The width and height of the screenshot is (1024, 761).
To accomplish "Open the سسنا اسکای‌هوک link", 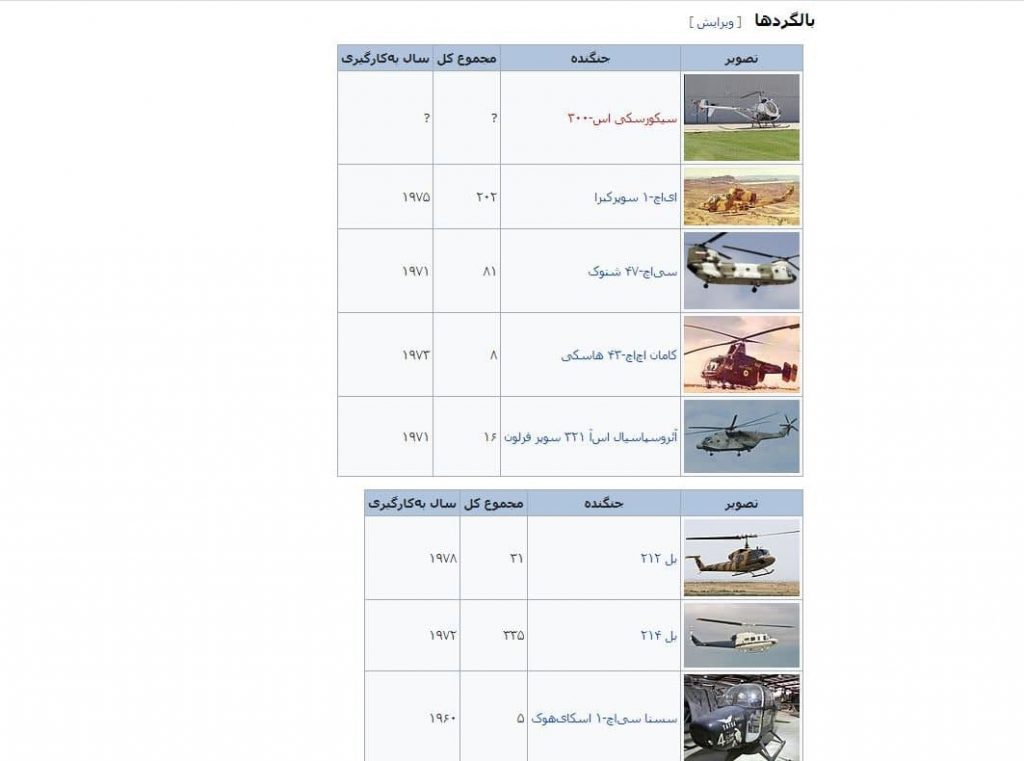I will tap(605, 718).
